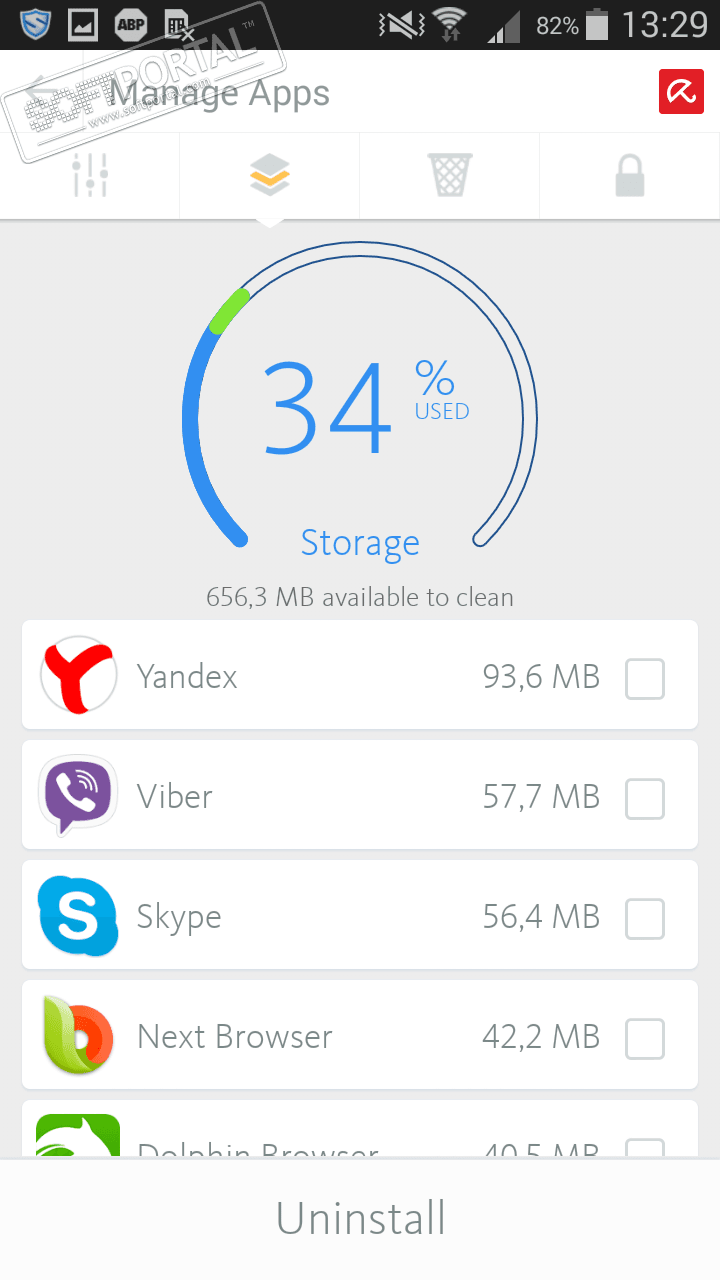720x1280 pixels.
Task: Select the stacked layers tab
Action: click(270, 176)
